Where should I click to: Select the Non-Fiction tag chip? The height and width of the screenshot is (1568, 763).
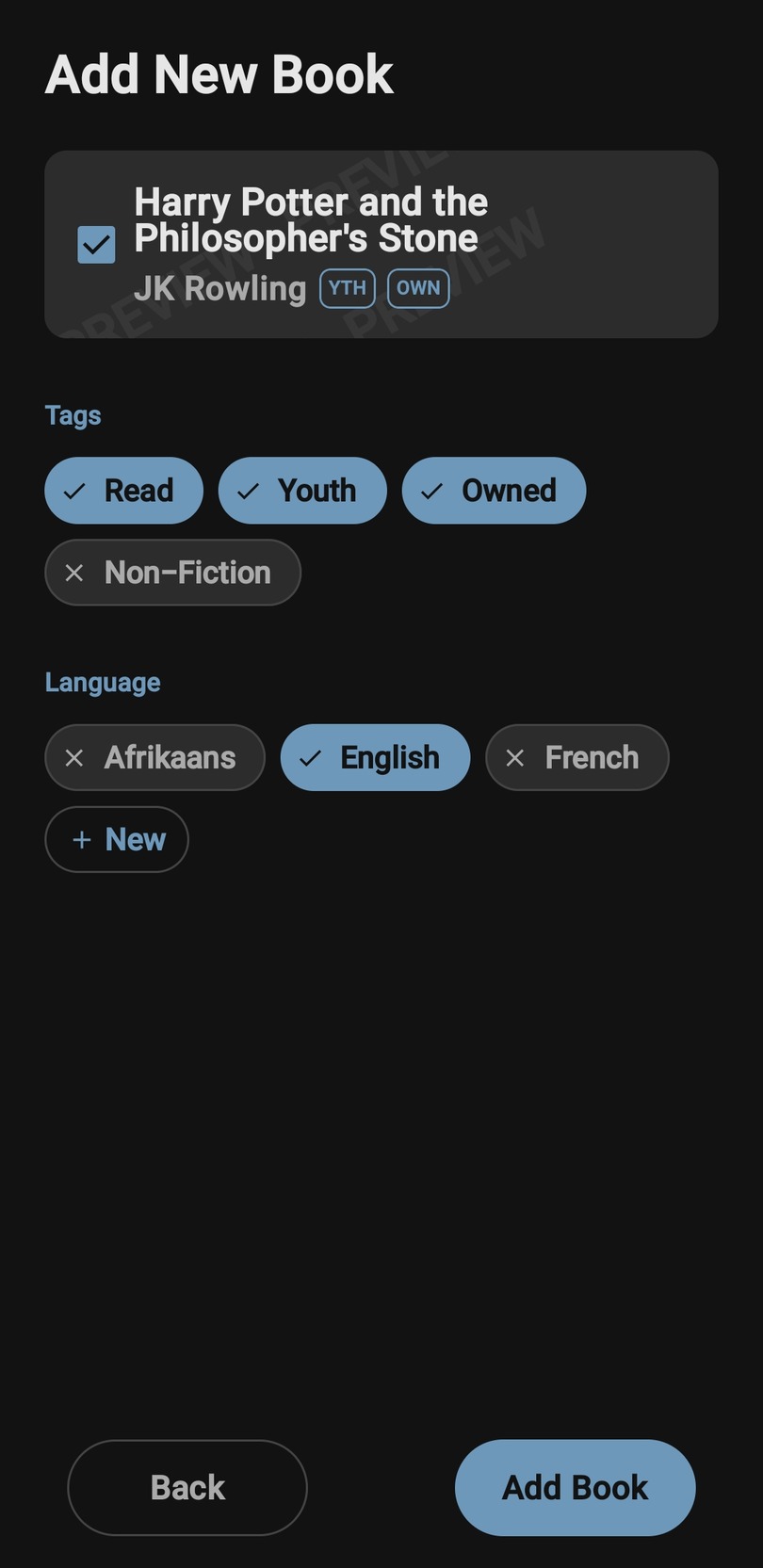(x=172, y=573)
